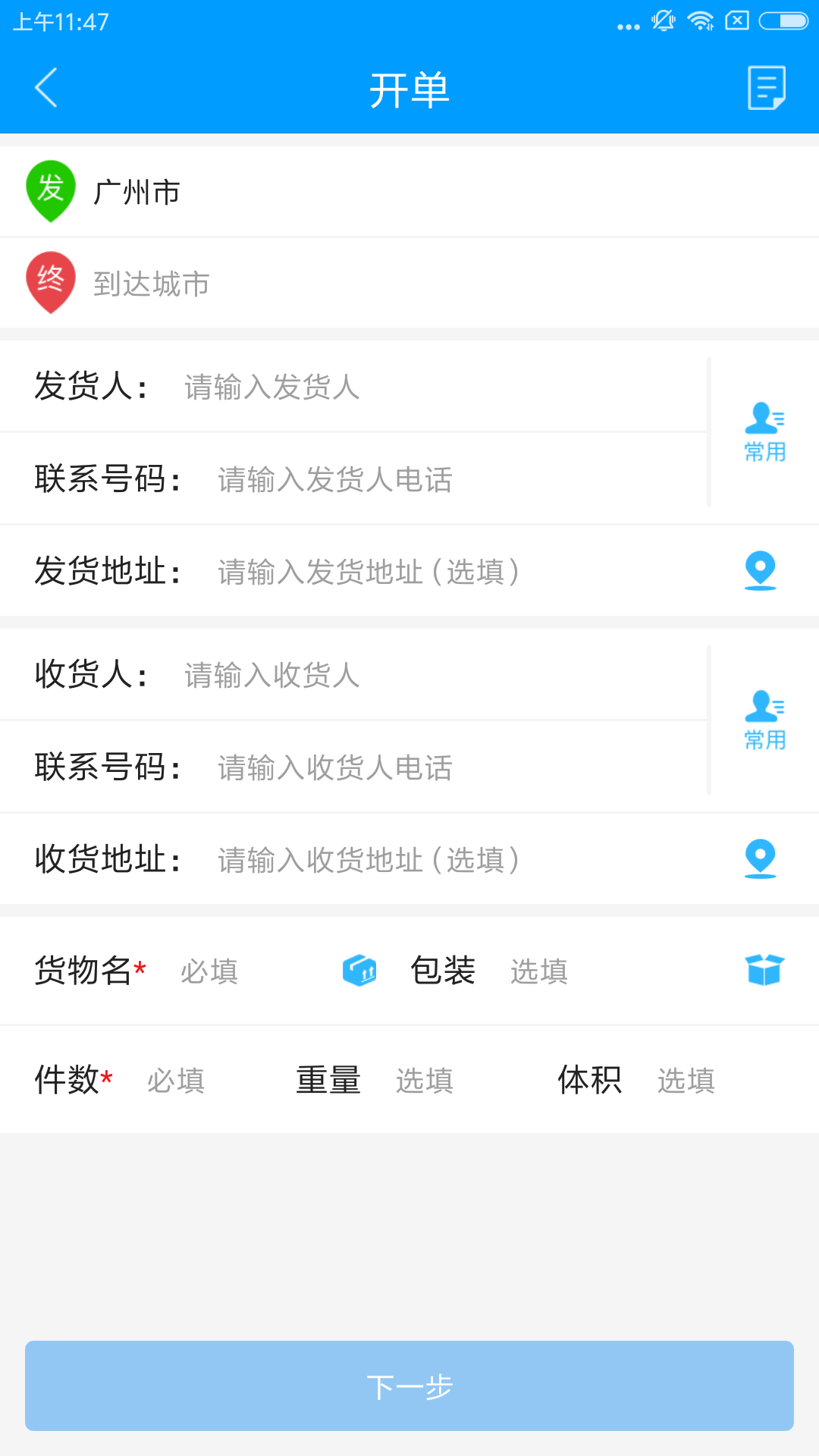
Task: Tap the 下一步 button
Action: point(409,1386)
